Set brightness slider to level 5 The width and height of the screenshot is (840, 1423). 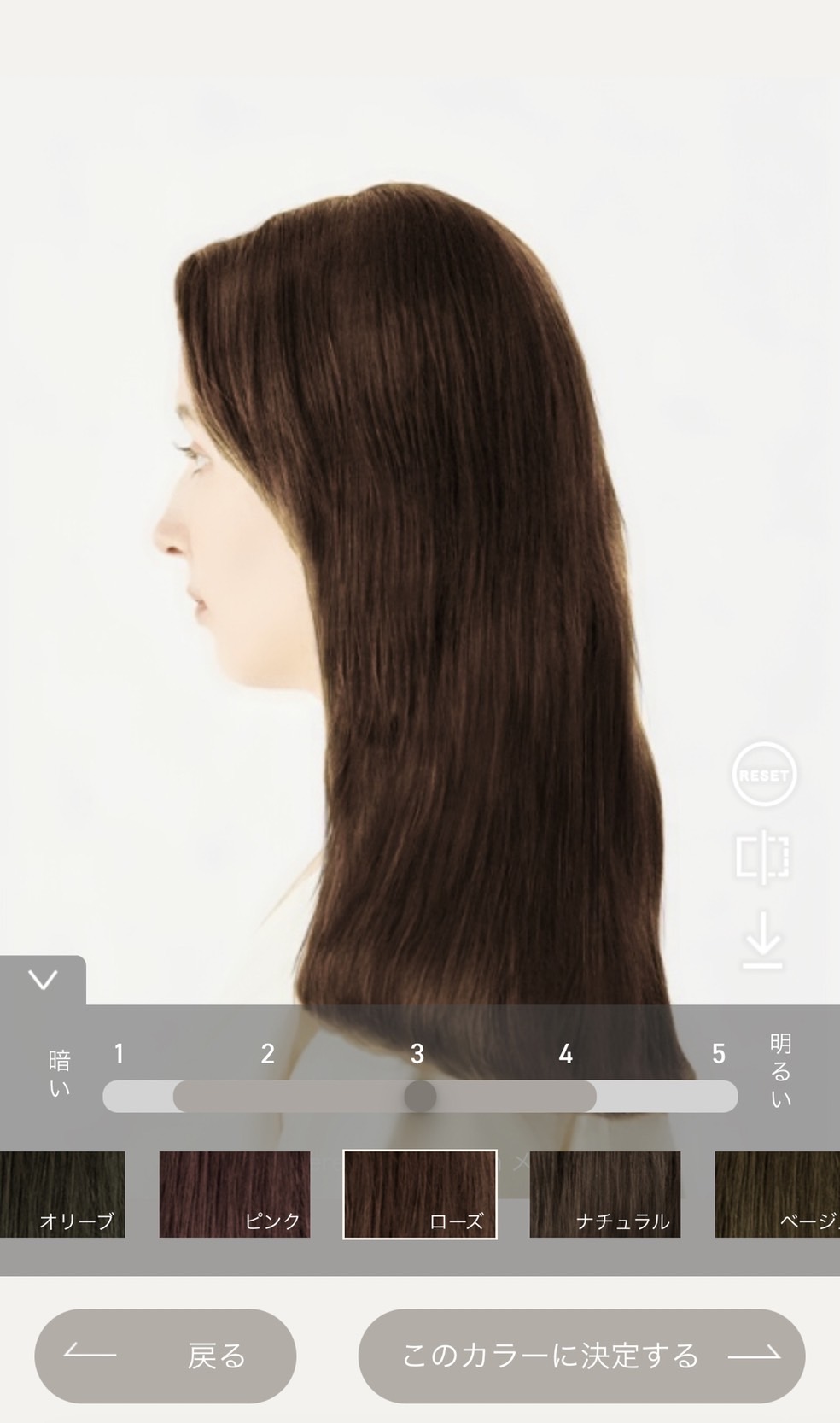(x=719, y=1054)
